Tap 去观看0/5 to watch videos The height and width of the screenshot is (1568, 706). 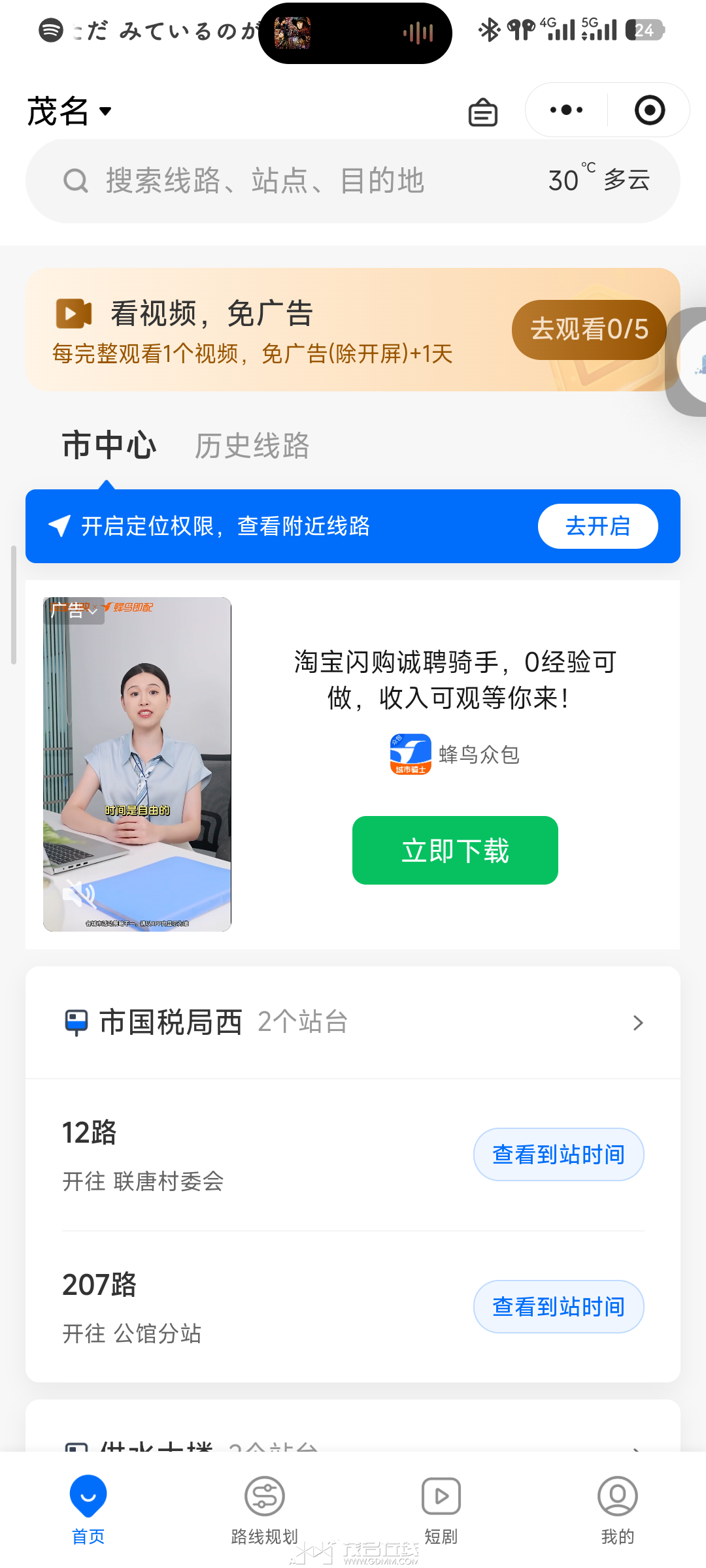coord(589,329)
